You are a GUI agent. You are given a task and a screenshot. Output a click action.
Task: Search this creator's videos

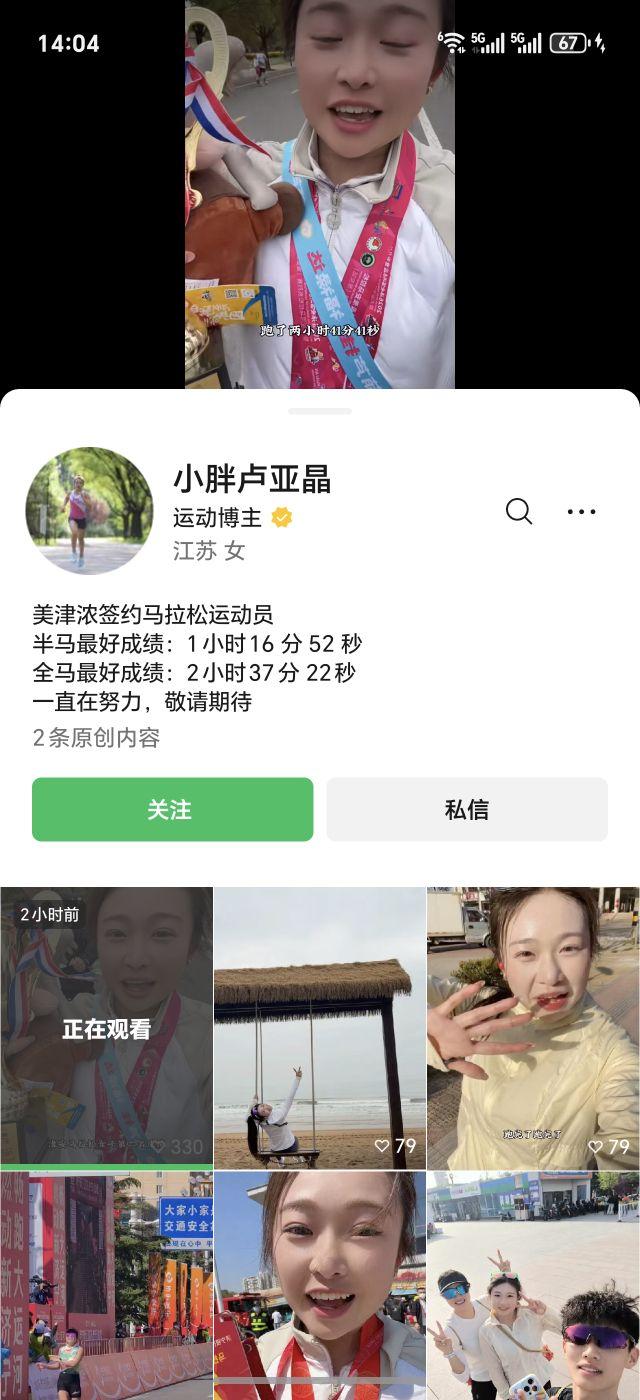pos(519,511)
